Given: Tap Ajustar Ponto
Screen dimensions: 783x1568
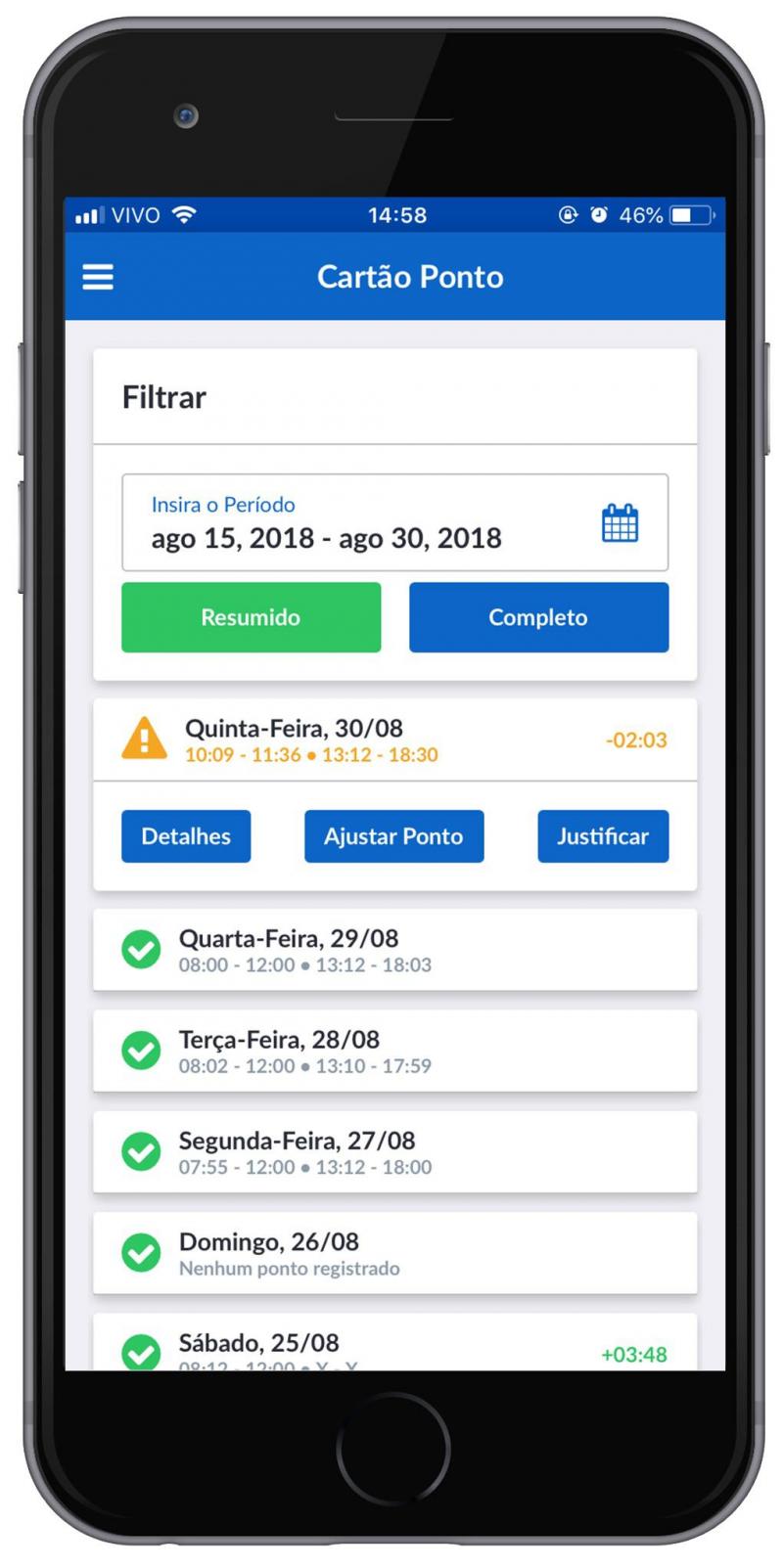Looking at the screenshot, I should coord(393,836).
